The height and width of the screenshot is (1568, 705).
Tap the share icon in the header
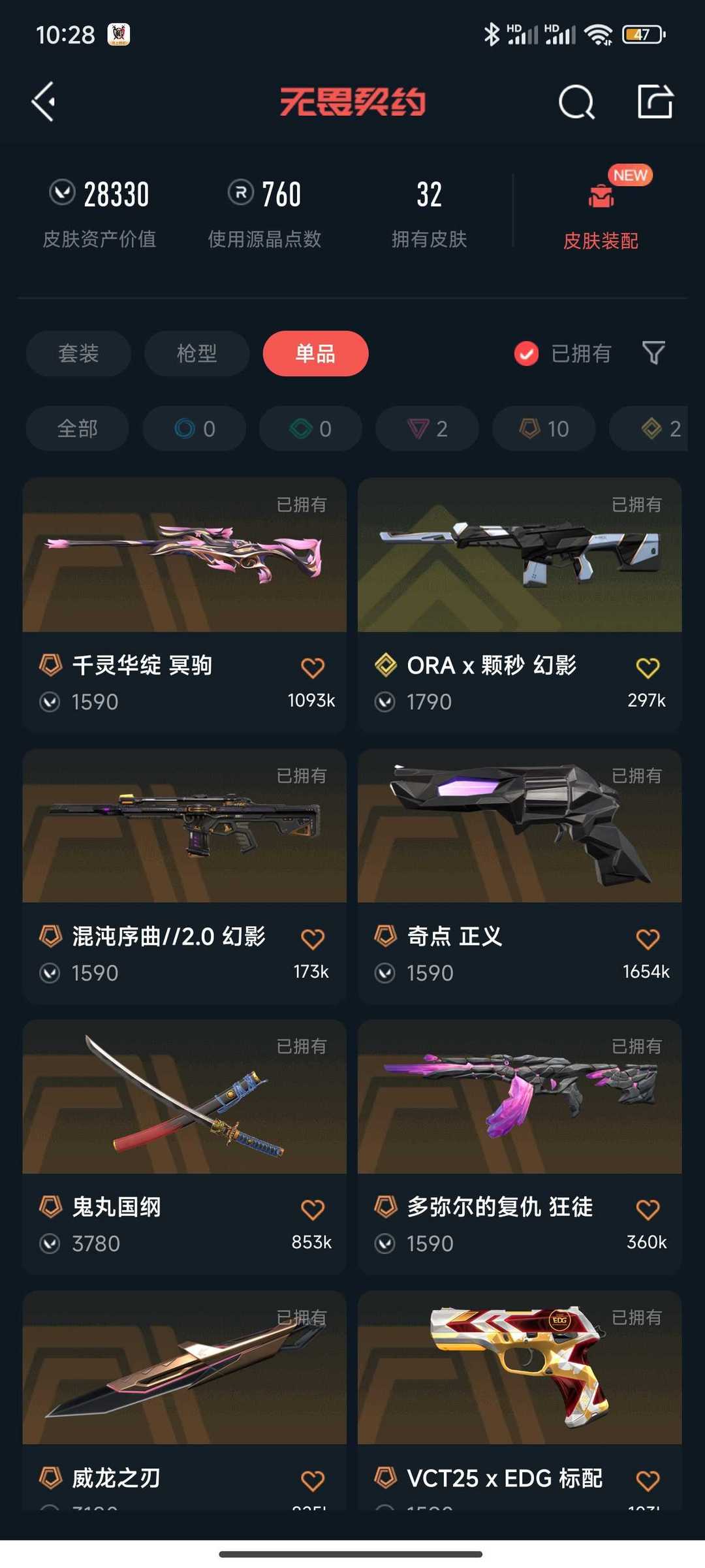[655, 102]
